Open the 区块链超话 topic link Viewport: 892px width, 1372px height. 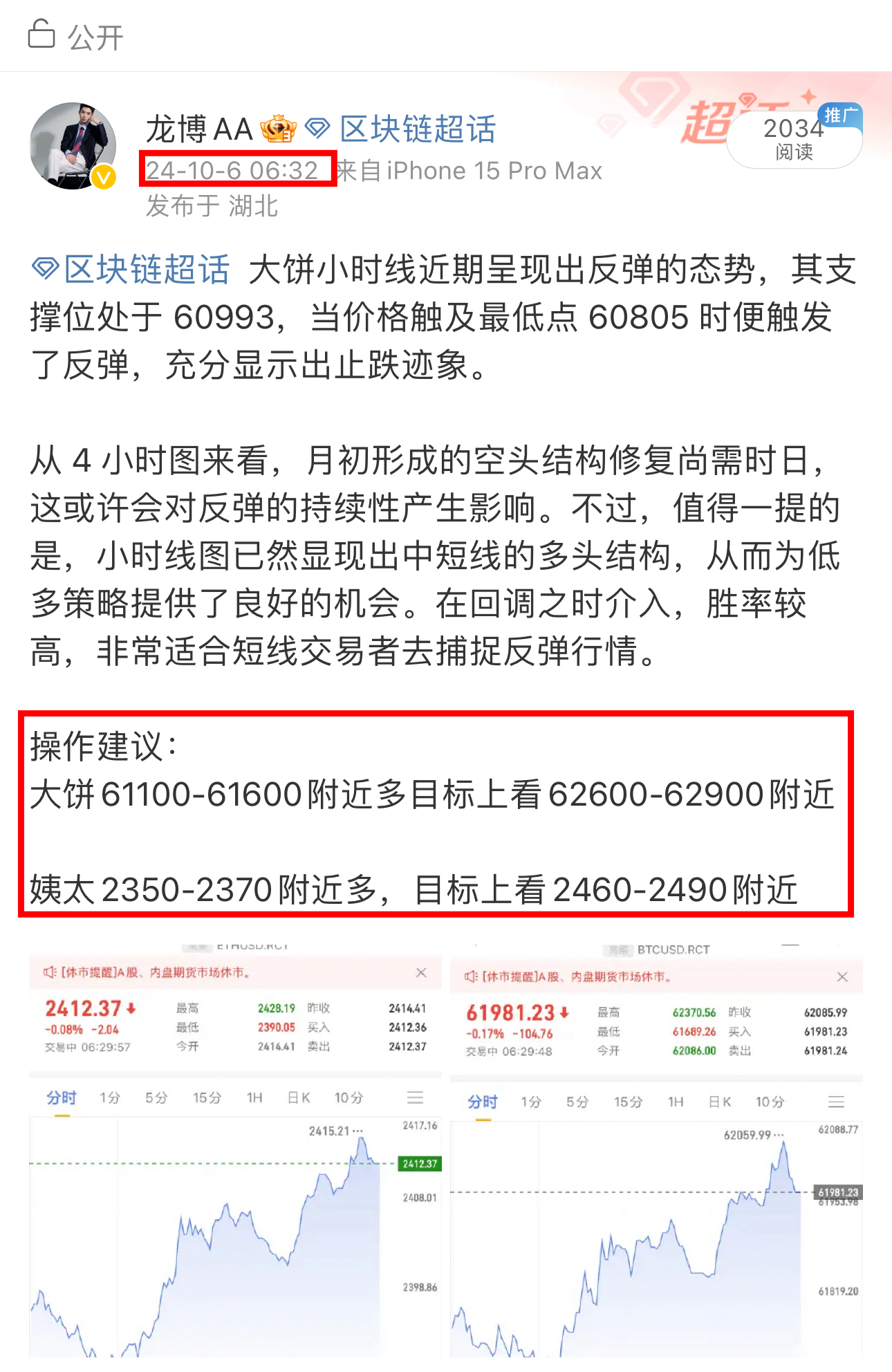tap(417, 128)
